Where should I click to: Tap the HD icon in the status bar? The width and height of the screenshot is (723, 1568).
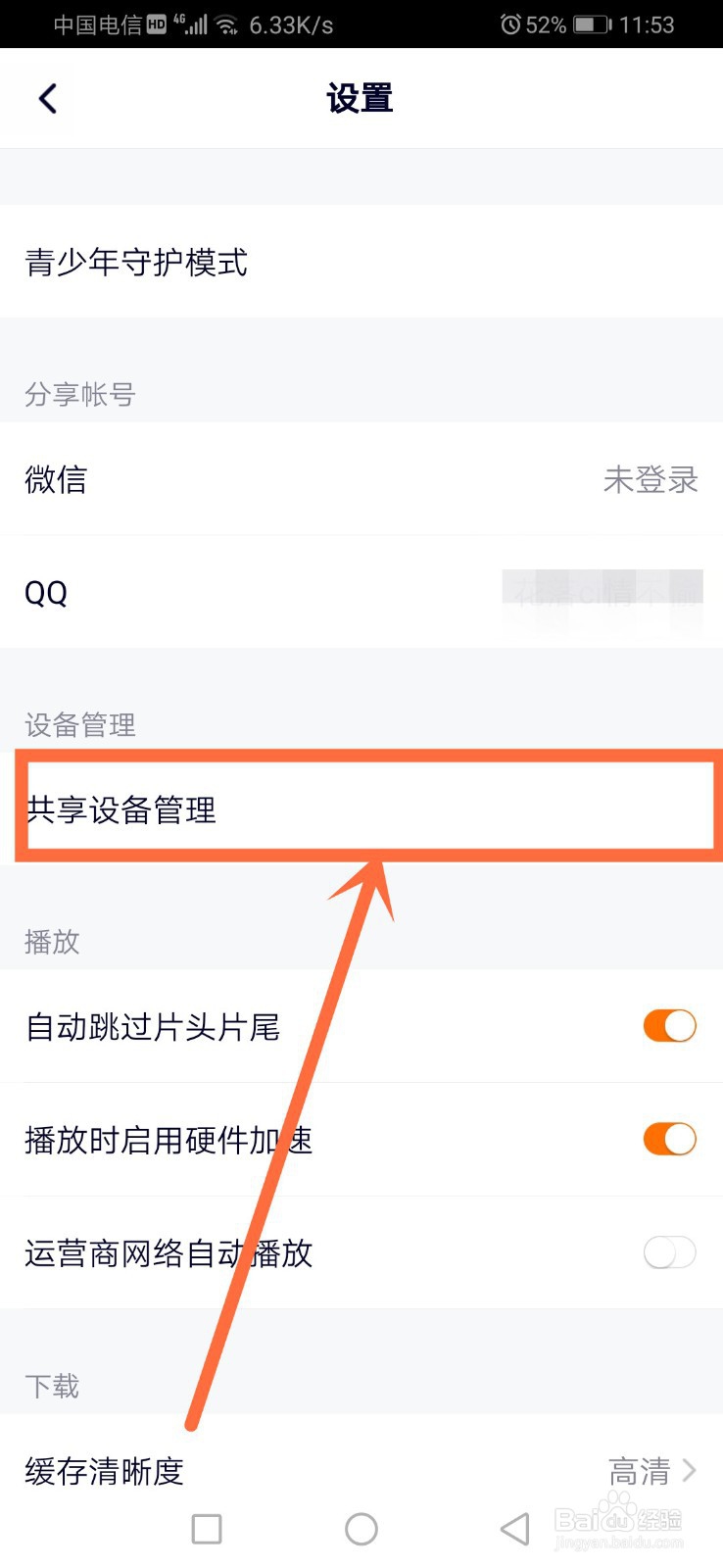[x=157, y=22]
